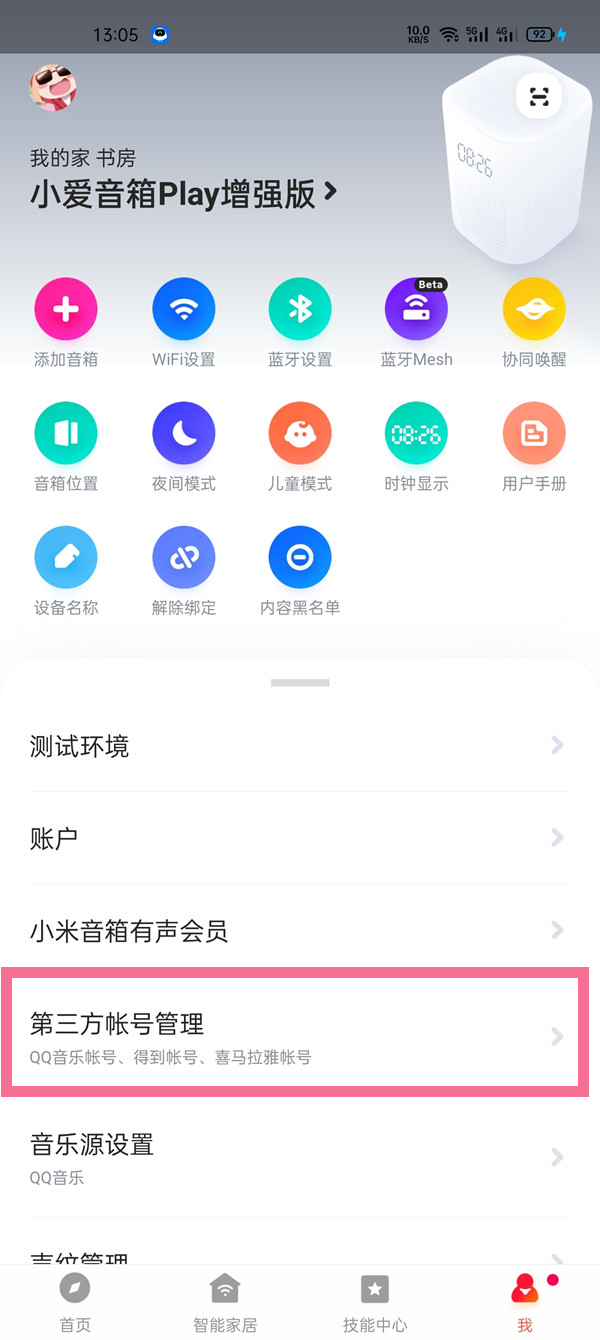Viewport: 600px width, 1340px height.
Task: Open 蓝牙设置
Action: (x=300, y=310)
